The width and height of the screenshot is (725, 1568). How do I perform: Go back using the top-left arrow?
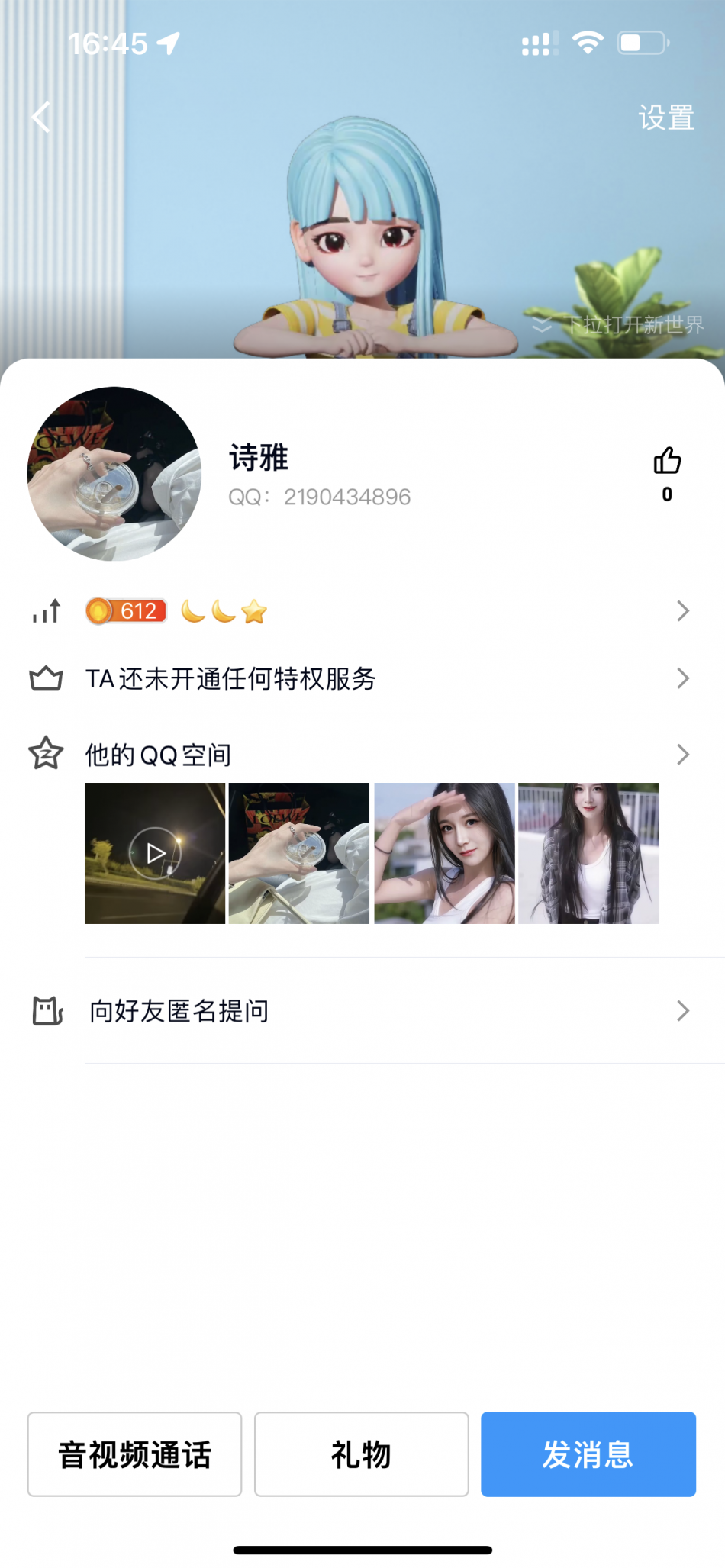click(42, 118)
